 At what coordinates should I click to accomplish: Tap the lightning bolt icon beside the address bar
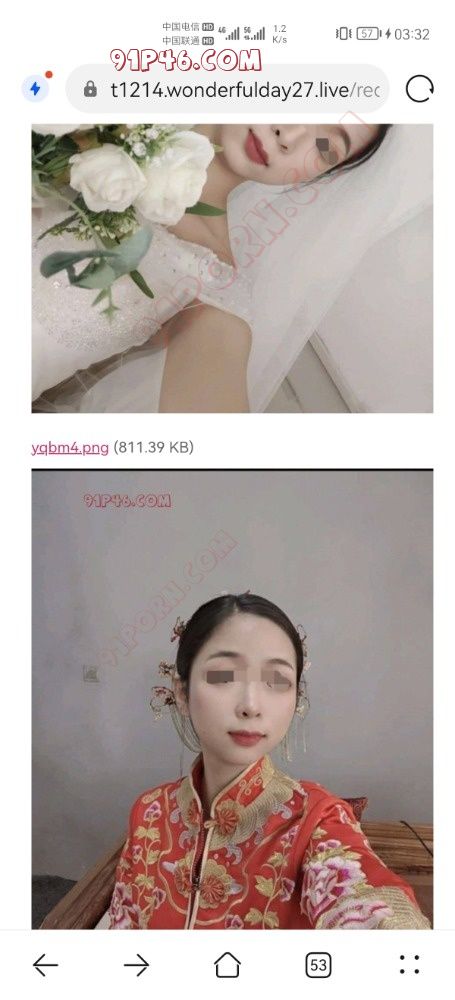tap(34, 89)
